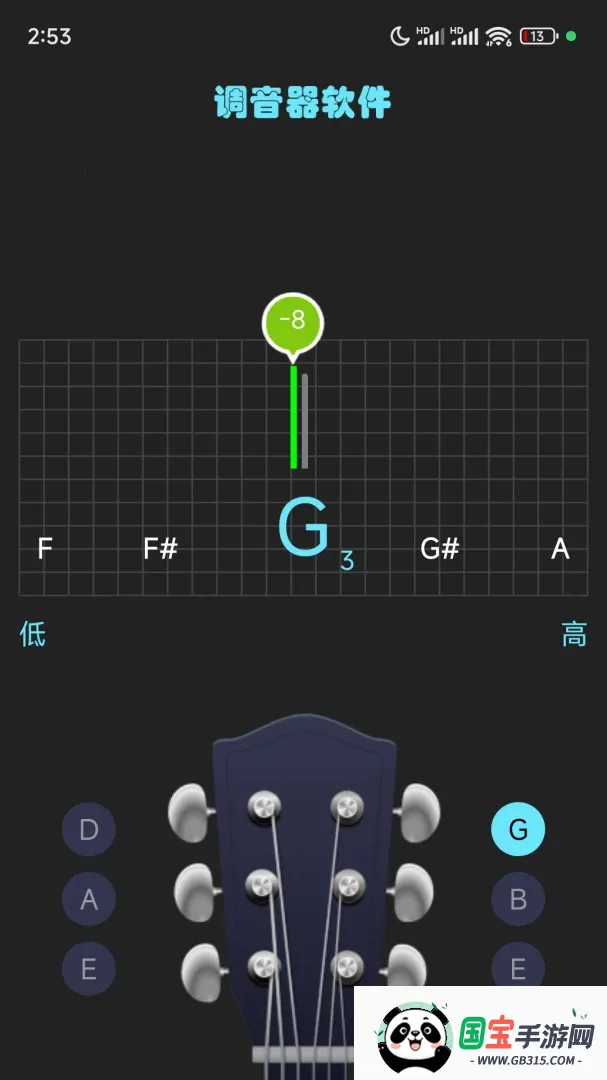The height and width of the screenshot is (1080, 607).
Task: Select the B string button
Action: click(x=518, y=899)
